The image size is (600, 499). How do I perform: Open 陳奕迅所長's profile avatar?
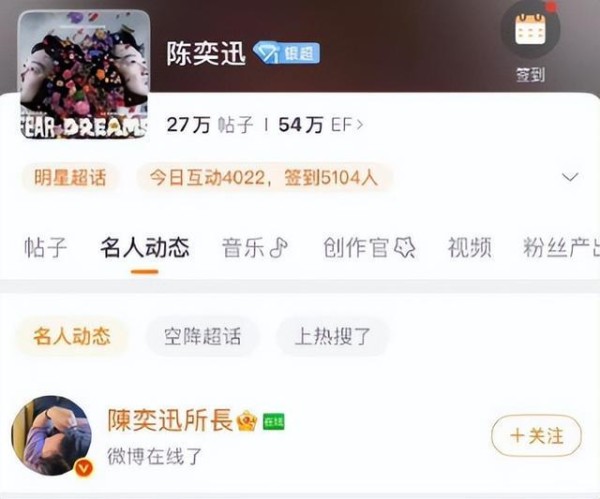(51, 436)
